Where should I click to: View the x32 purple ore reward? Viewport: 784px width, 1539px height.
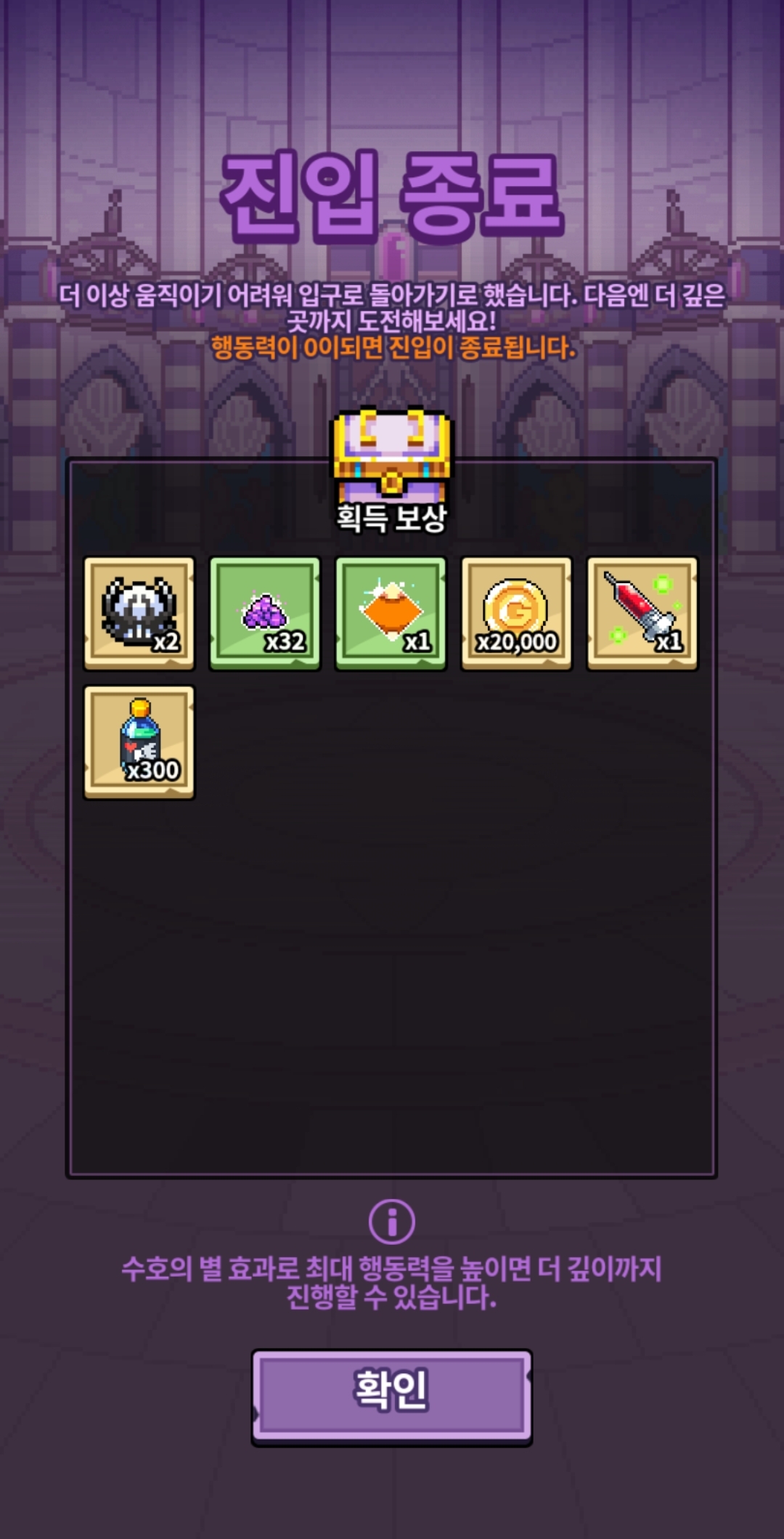(265, 613)
